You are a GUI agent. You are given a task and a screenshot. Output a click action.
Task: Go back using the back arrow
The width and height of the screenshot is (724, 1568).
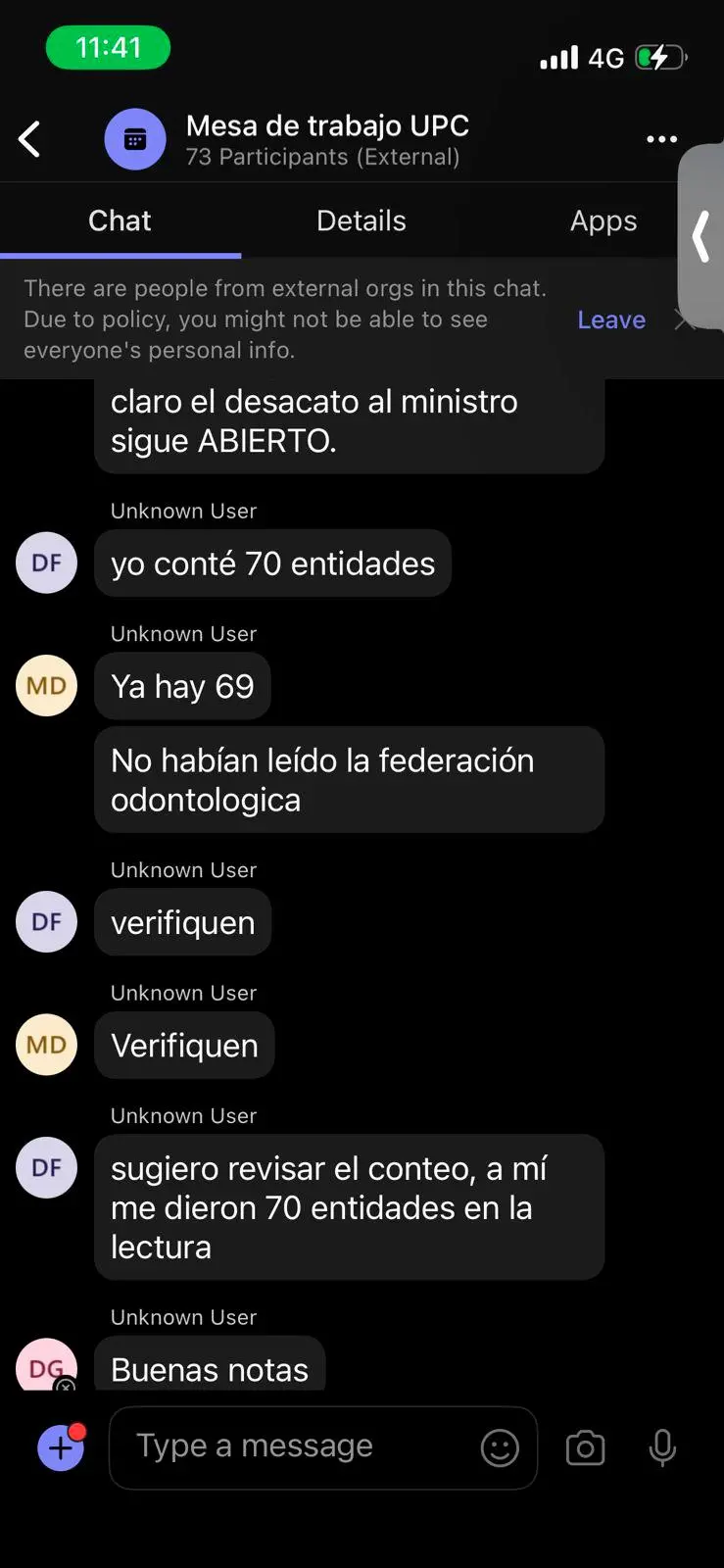pos(29,139)
